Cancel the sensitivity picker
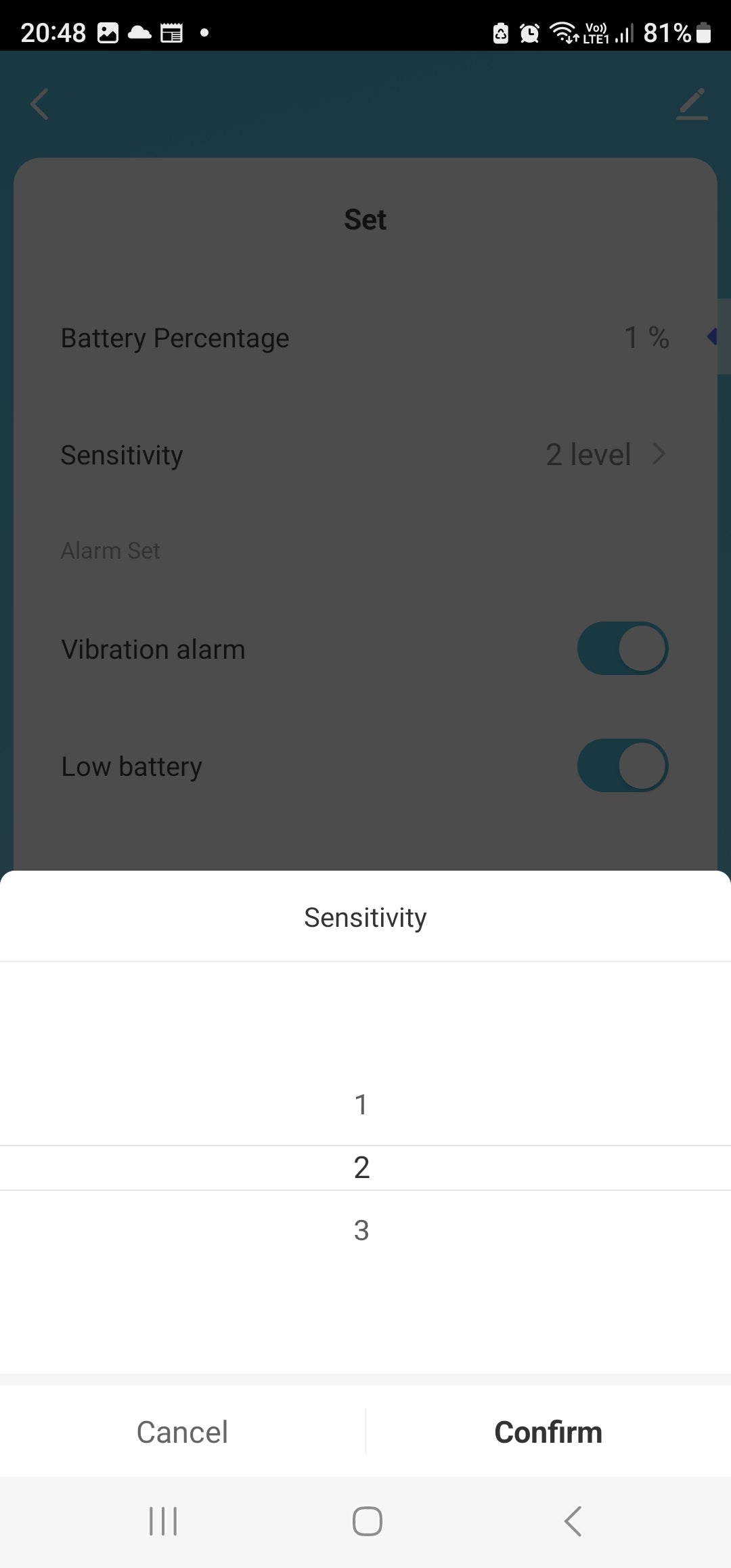 point(182,1432)
